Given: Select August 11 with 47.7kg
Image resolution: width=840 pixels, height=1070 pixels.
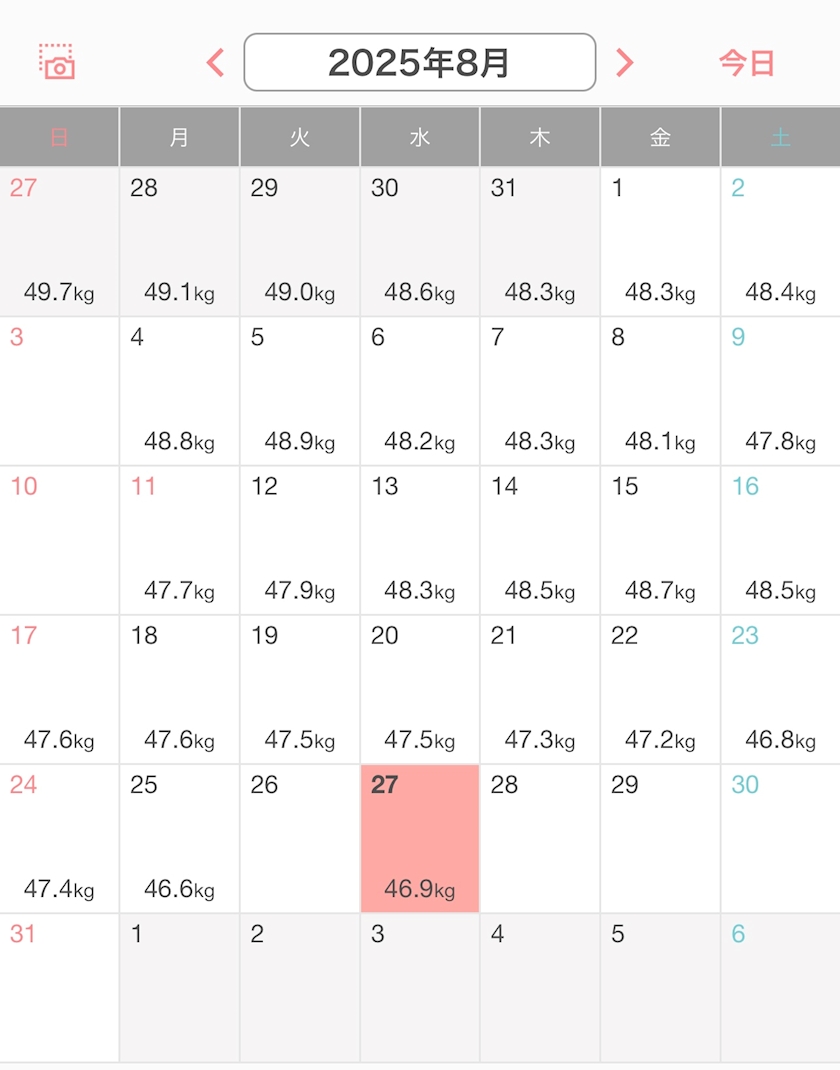Looking at the screenshot, I should click(x=179, y=540).
